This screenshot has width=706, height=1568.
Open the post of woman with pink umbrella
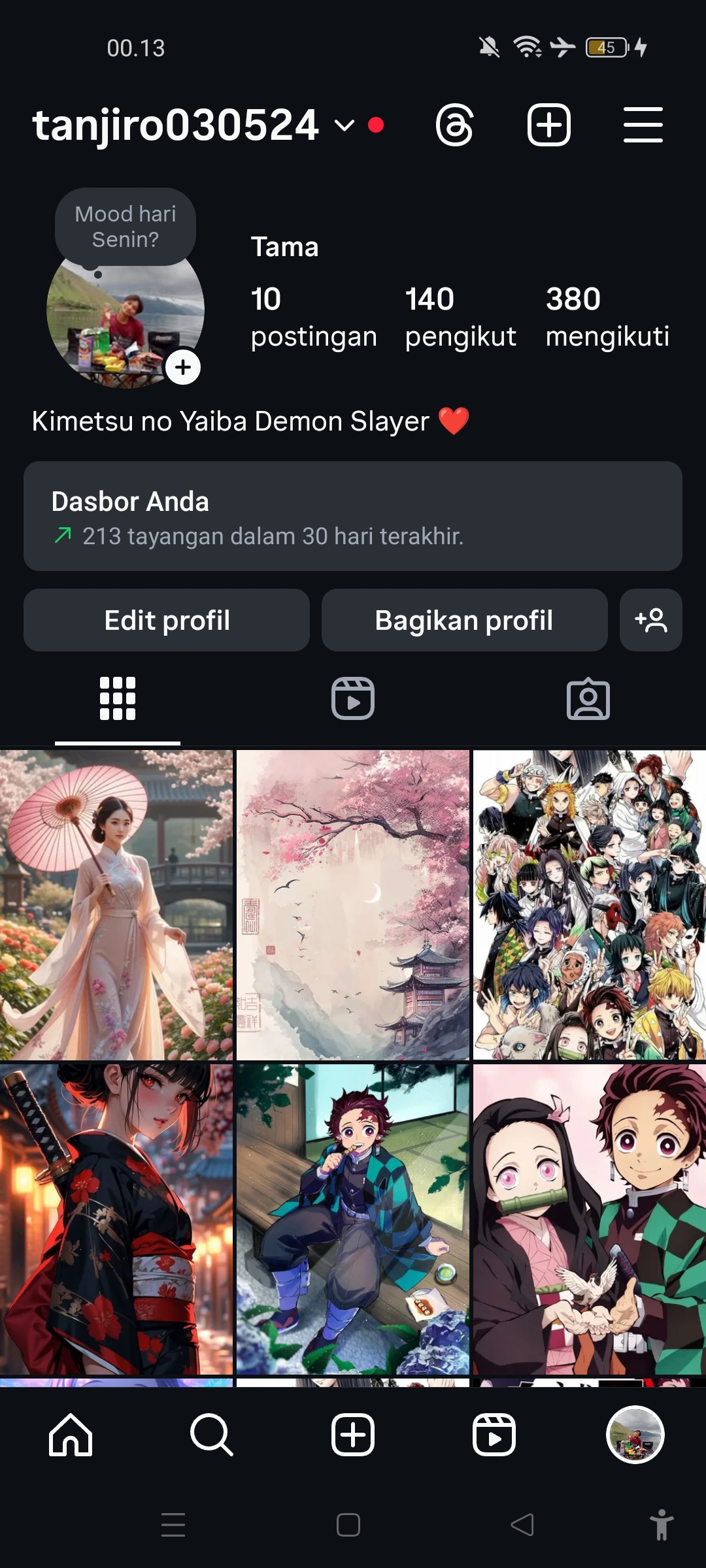coord(116,905)
